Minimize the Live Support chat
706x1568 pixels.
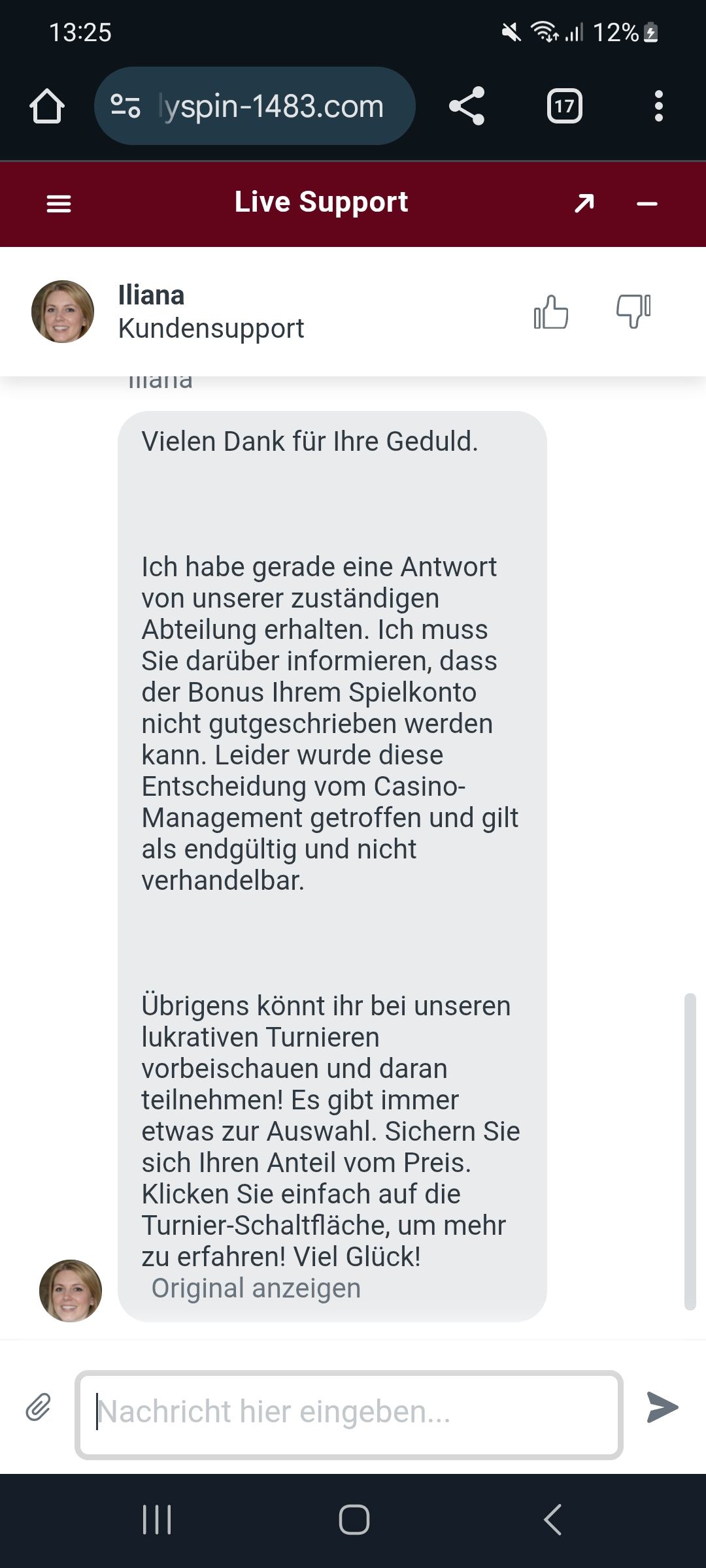click(x=647, y=204)
